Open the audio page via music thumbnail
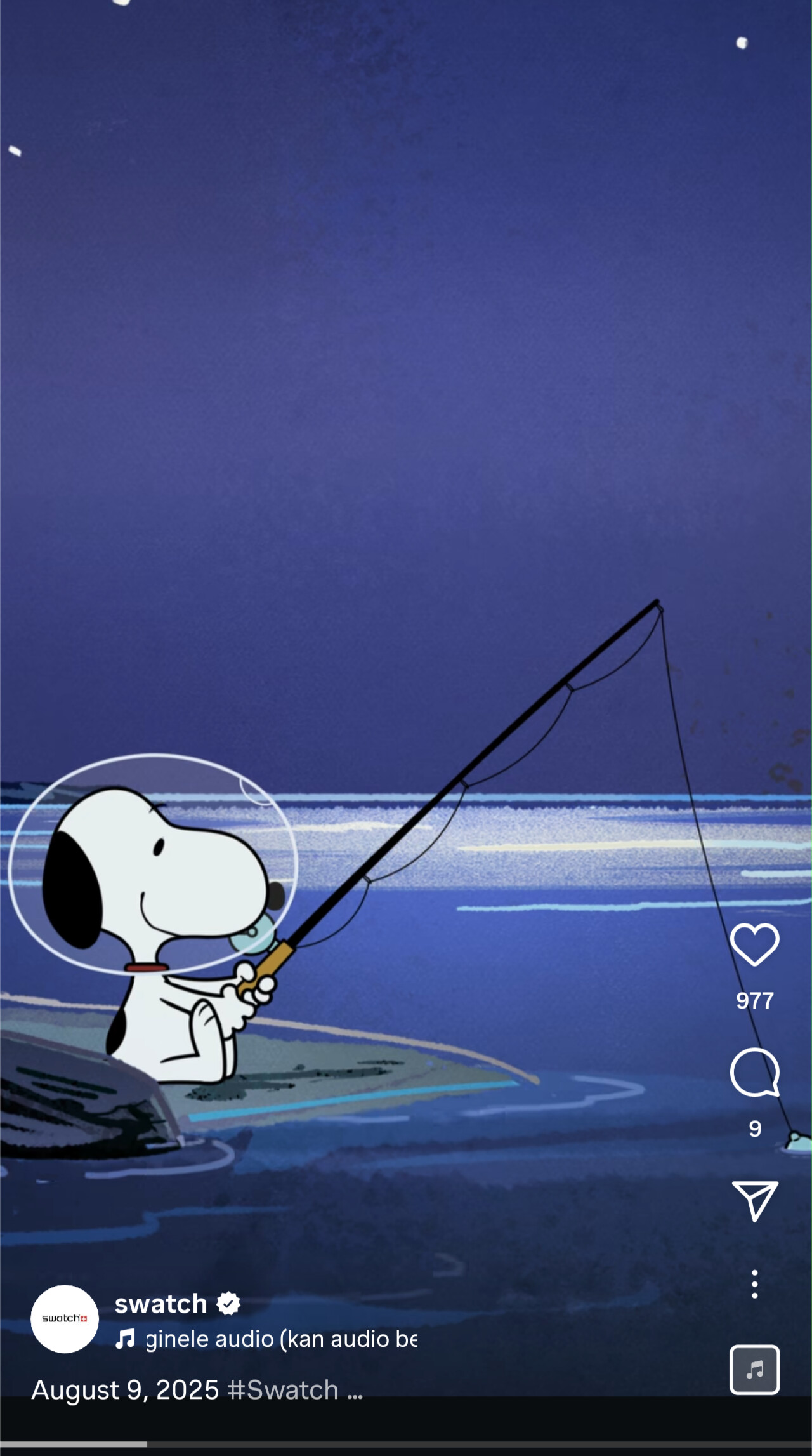Image resolution: width=812 pixels, height=1456 pixels. [x=754, y=1370]
